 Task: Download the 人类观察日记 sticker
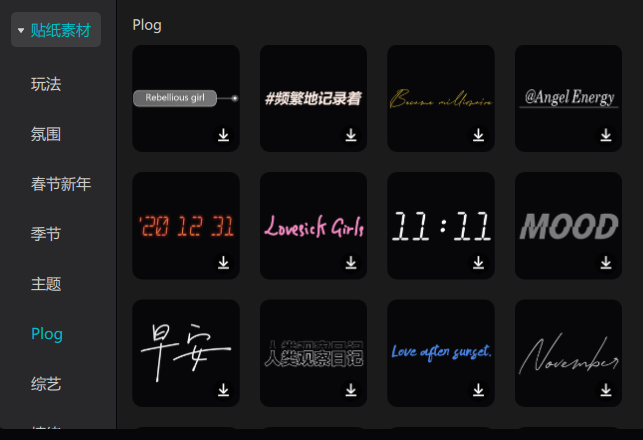(x=351, y=389)
